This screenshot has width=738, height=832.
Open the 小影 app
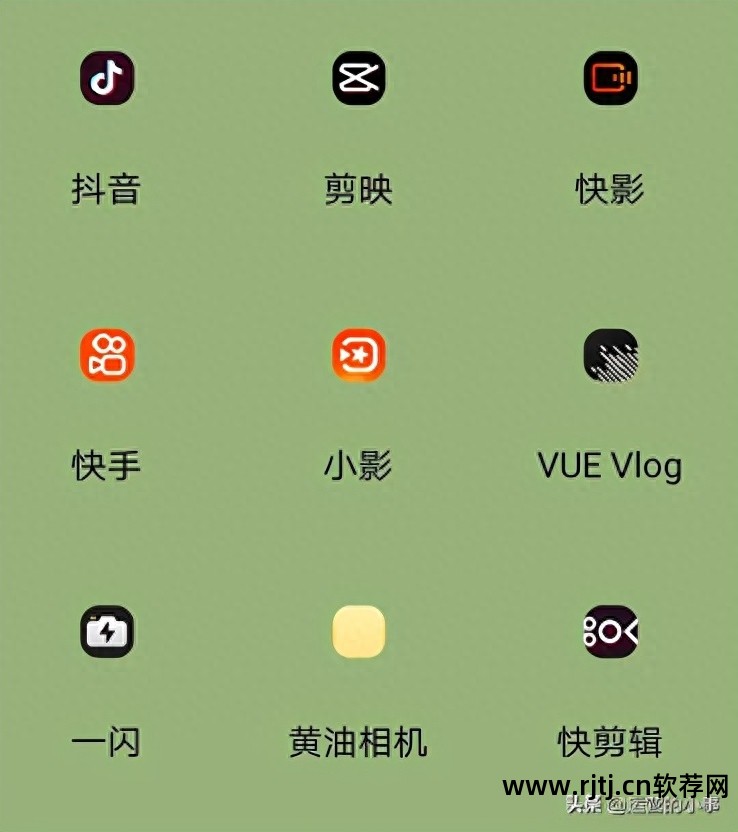click(x=359, y=355)
